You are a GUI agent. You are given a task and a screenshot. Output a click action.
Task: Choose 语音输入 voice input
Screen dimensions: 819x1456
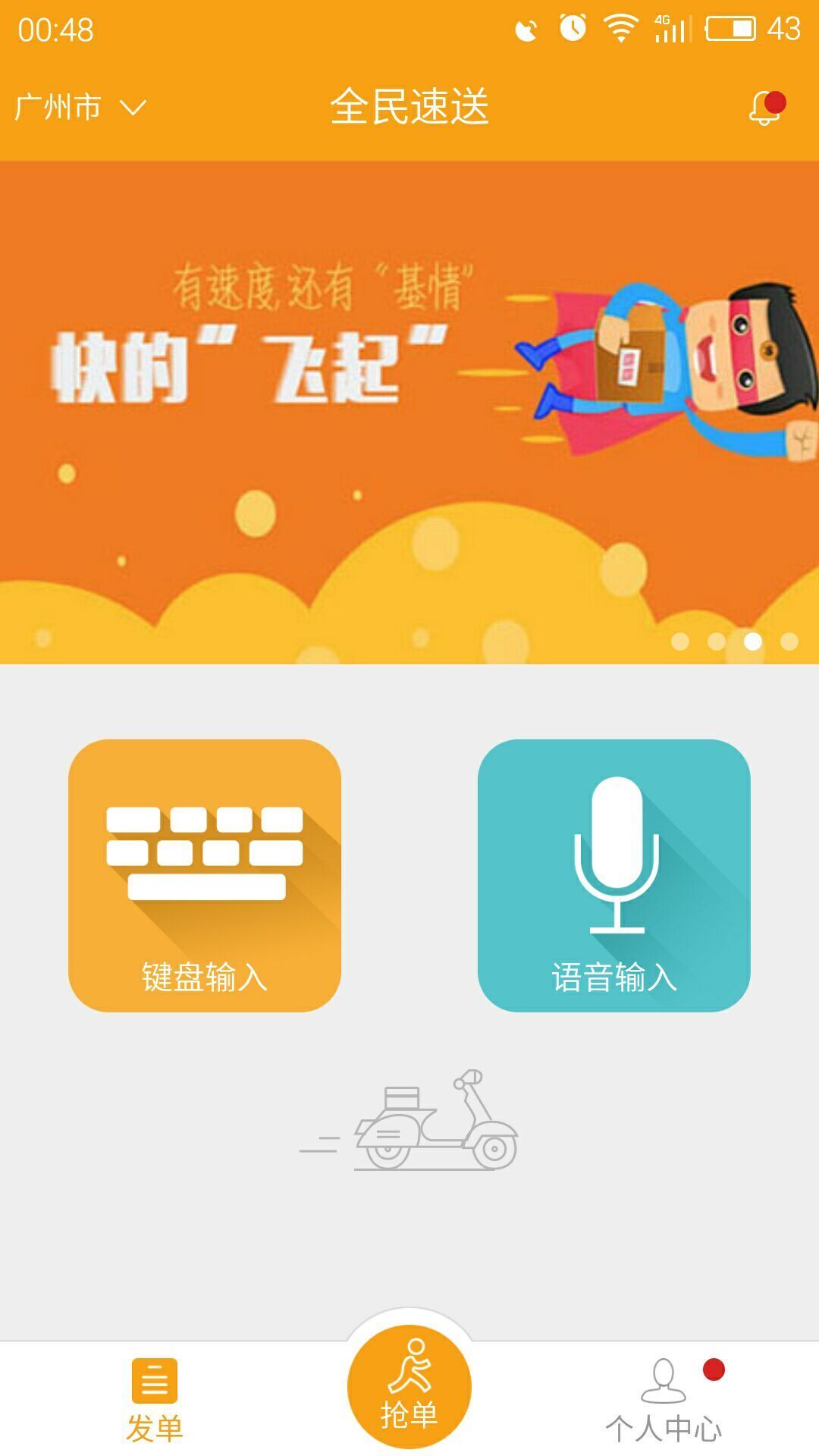[x=613, y=875]
